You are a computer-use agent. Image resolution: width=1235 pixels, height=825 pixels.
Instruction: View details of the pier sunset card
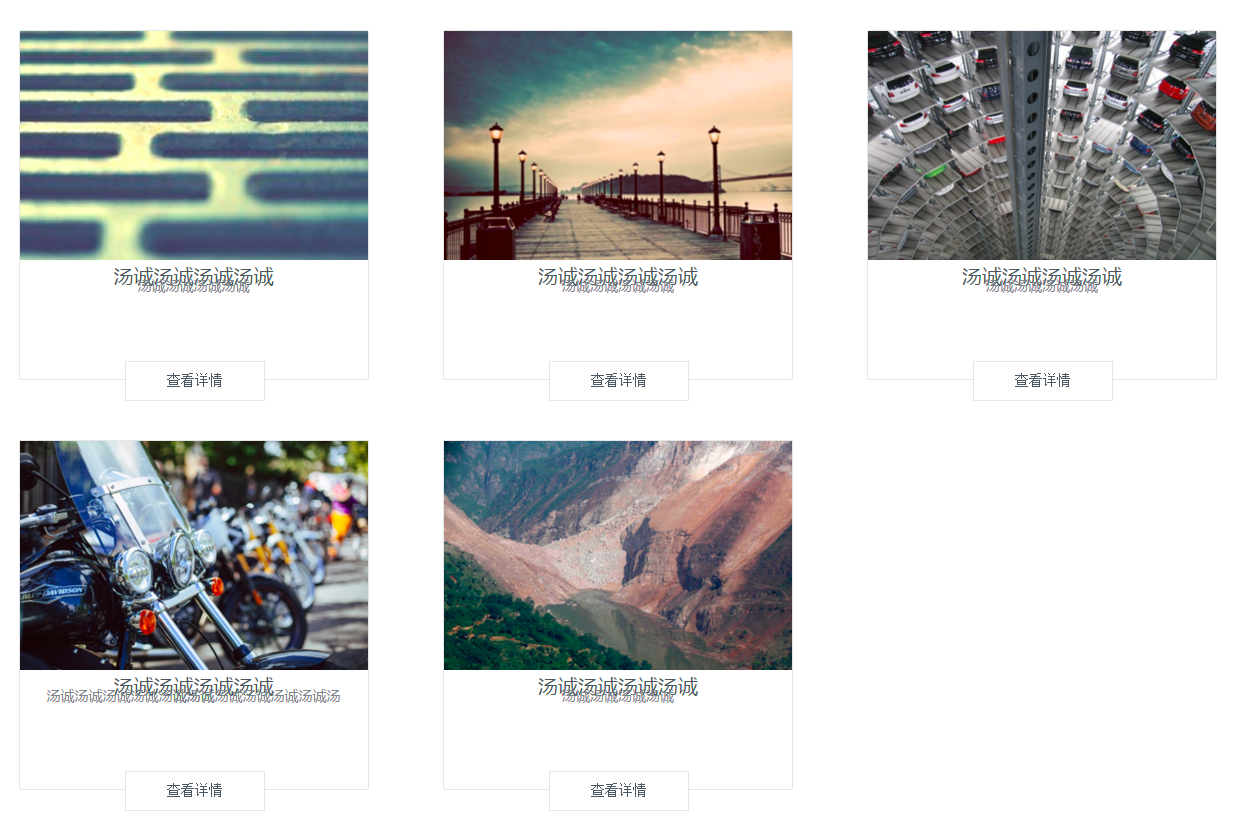coord(618,381)
